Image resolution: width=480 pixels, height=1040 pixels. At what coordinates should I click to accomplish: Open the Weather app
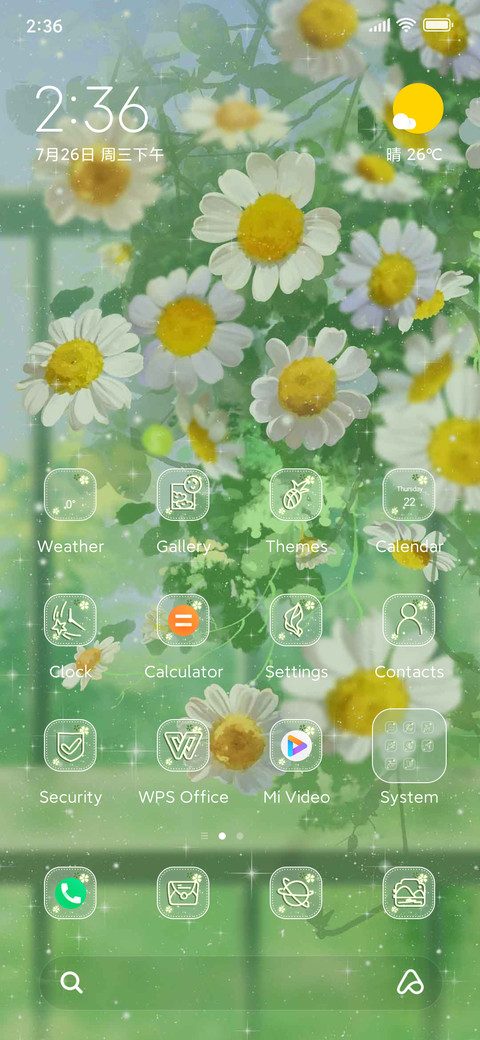(70, 495)
